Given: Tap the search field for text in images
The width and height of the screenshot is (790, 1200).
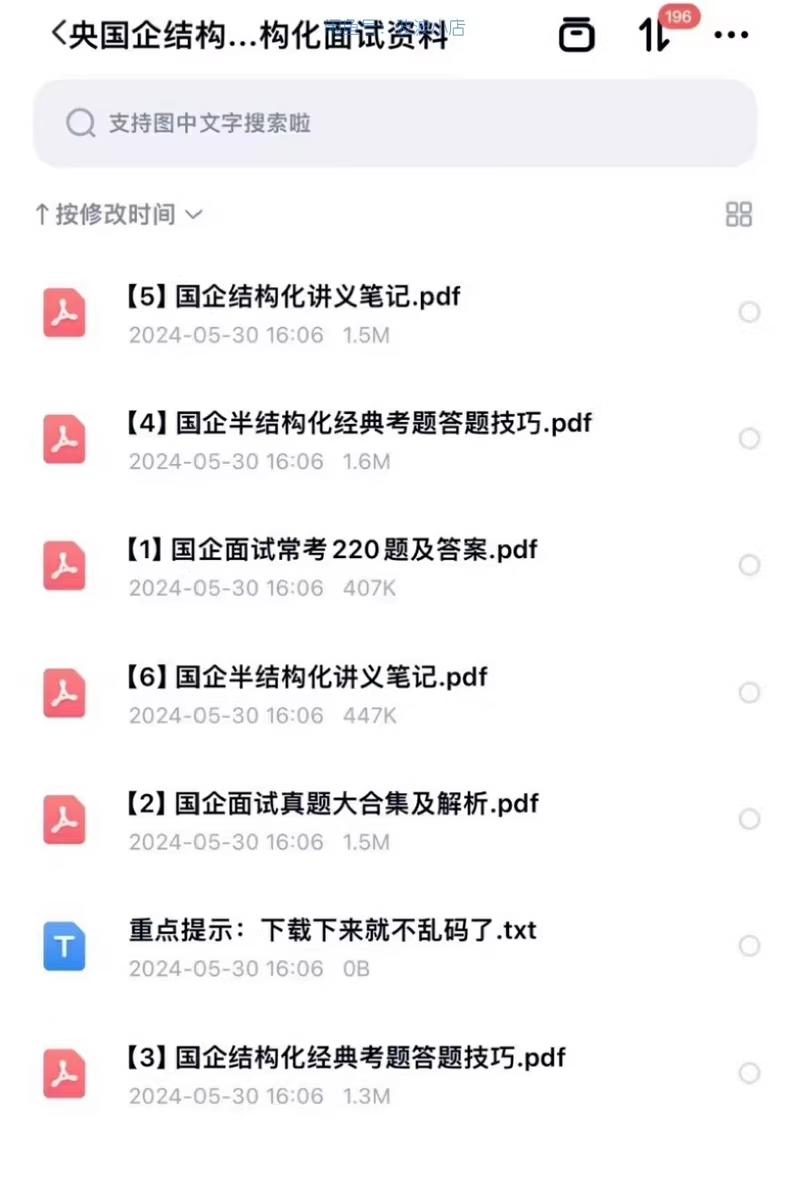Looking at the screenshot, I should pos(395,123).
